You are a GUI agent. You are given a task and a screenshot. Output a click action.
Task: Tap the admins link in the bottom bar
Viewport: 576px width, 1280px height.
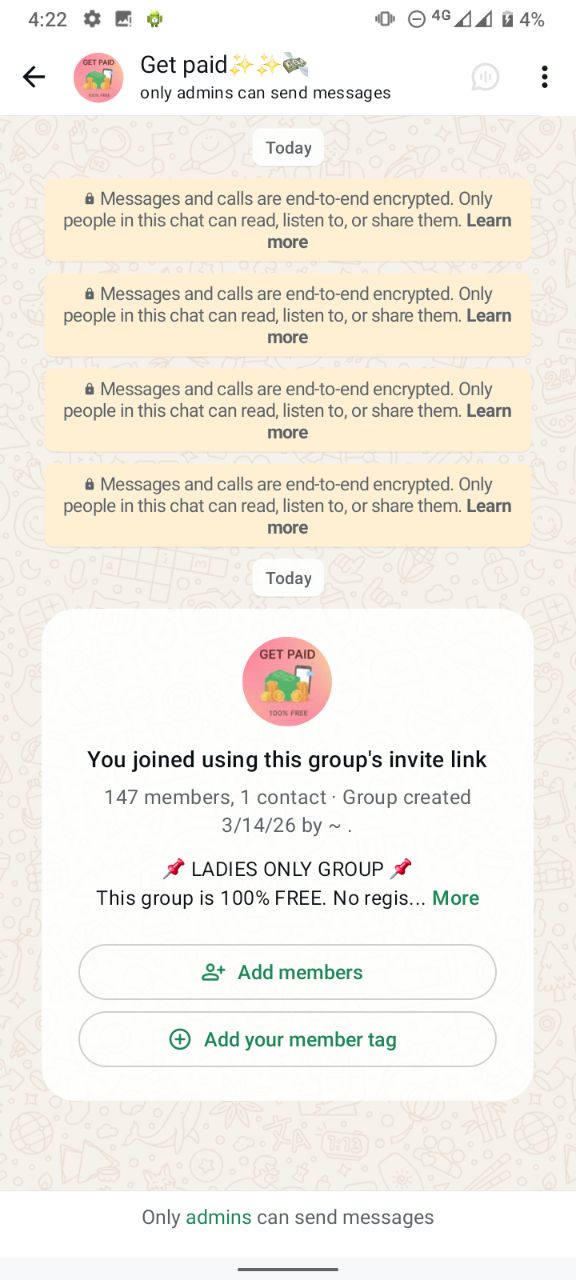click(x=218, y=1217)
